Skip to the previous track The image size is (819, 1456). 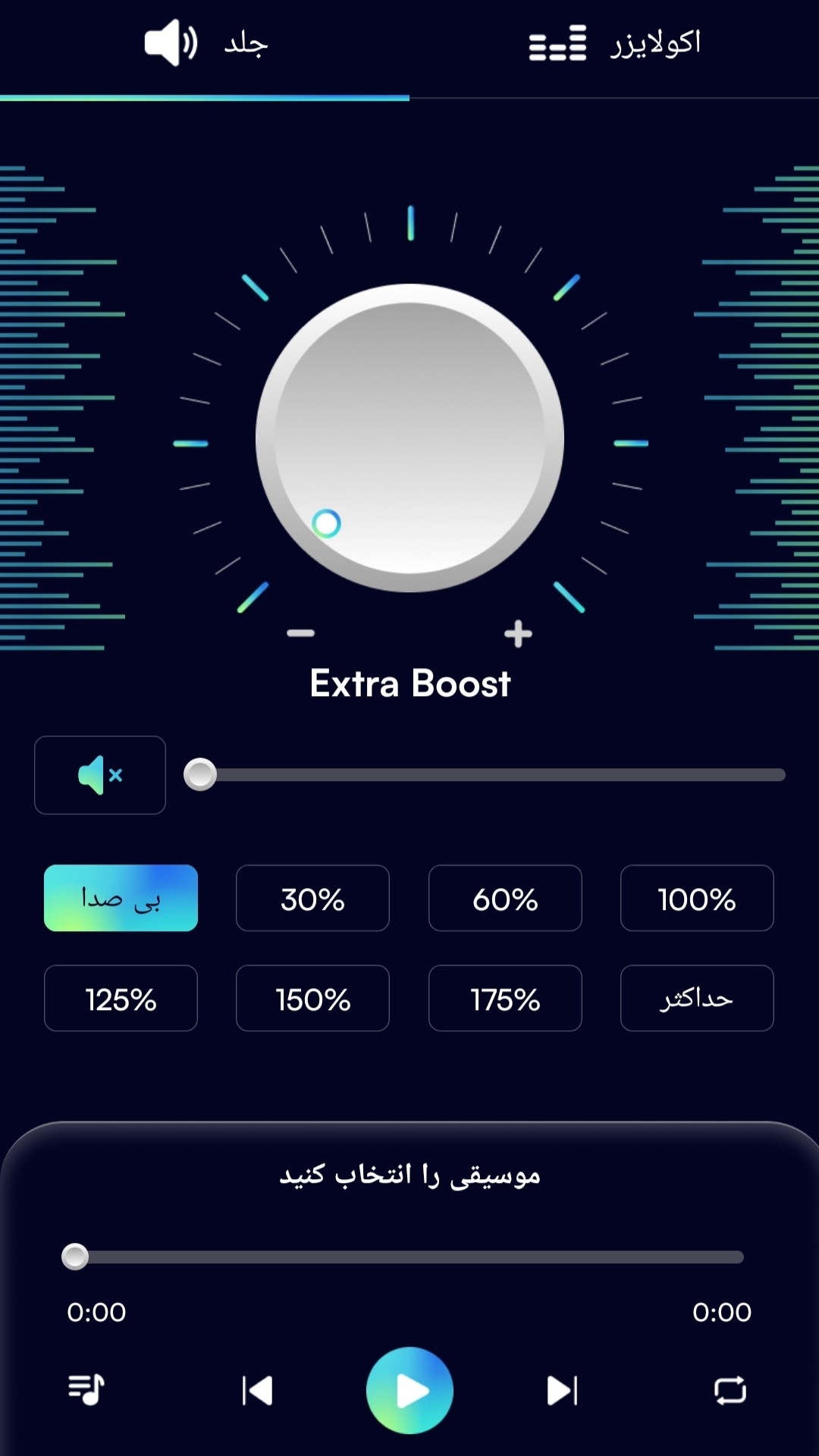257,1390
